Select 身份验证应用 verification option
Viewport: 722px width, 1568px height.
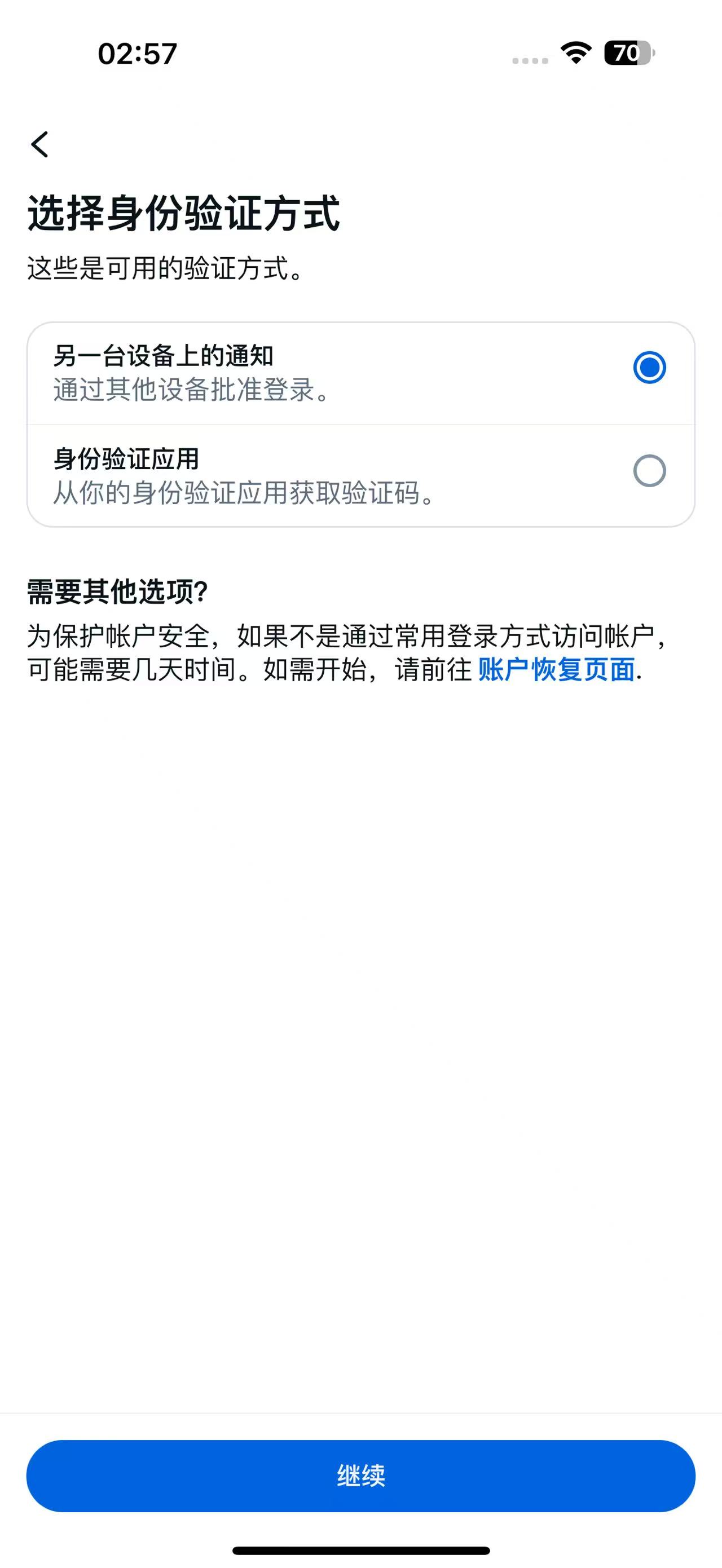649,471
